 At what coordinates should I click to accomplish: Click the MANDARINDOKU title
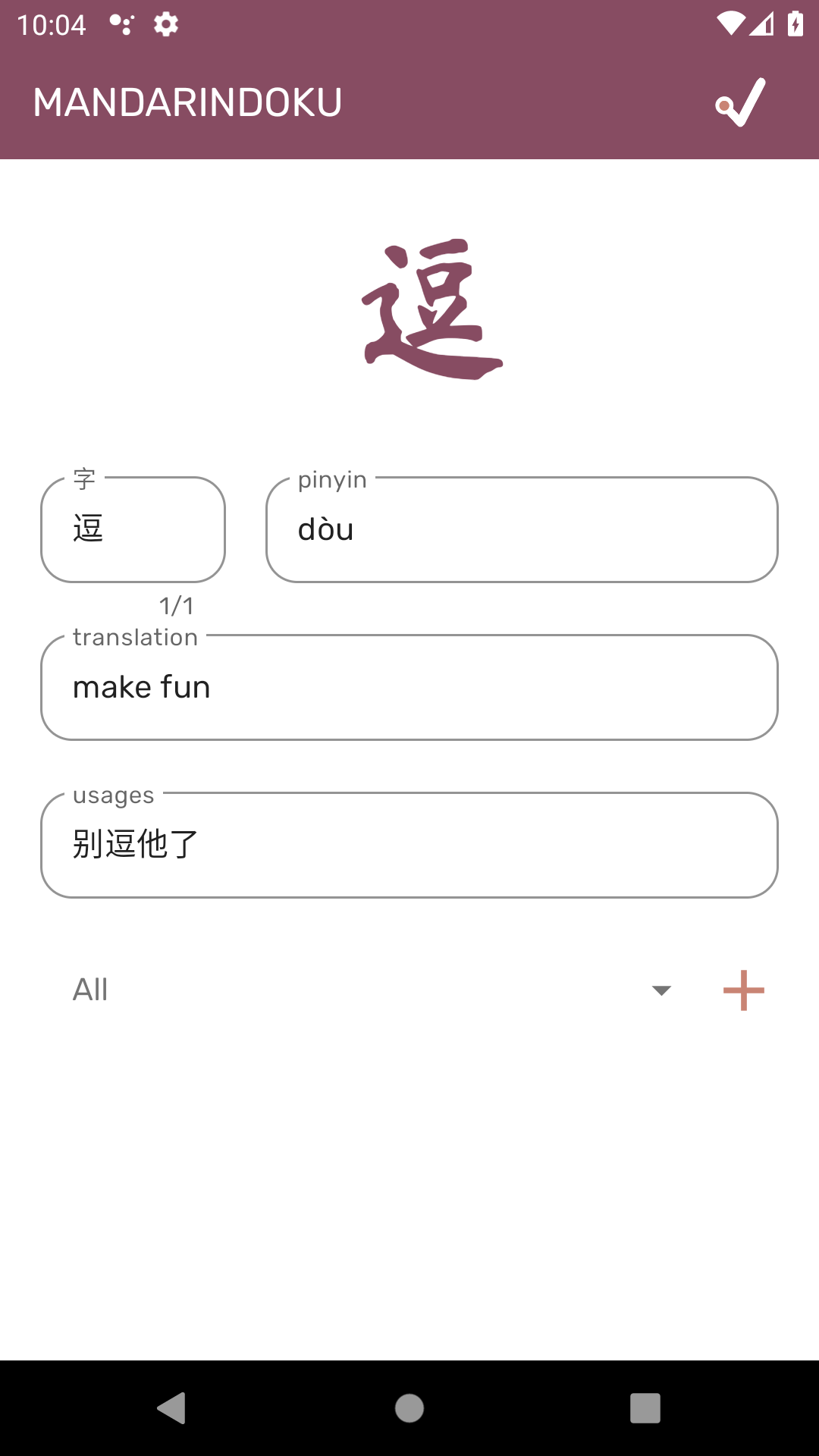[188, 101]
